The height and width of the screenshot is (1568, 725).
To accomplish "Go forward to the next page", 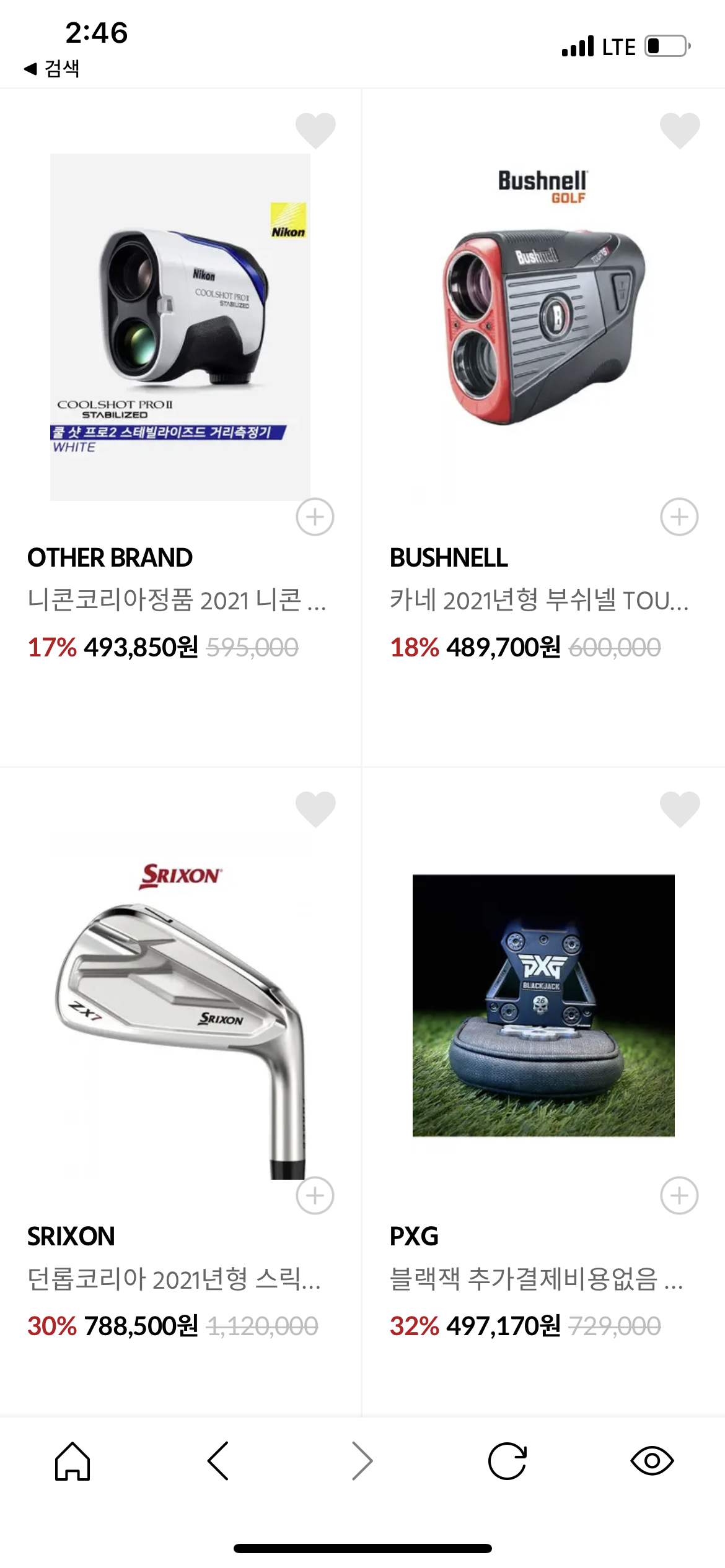I will (362, 1461).
